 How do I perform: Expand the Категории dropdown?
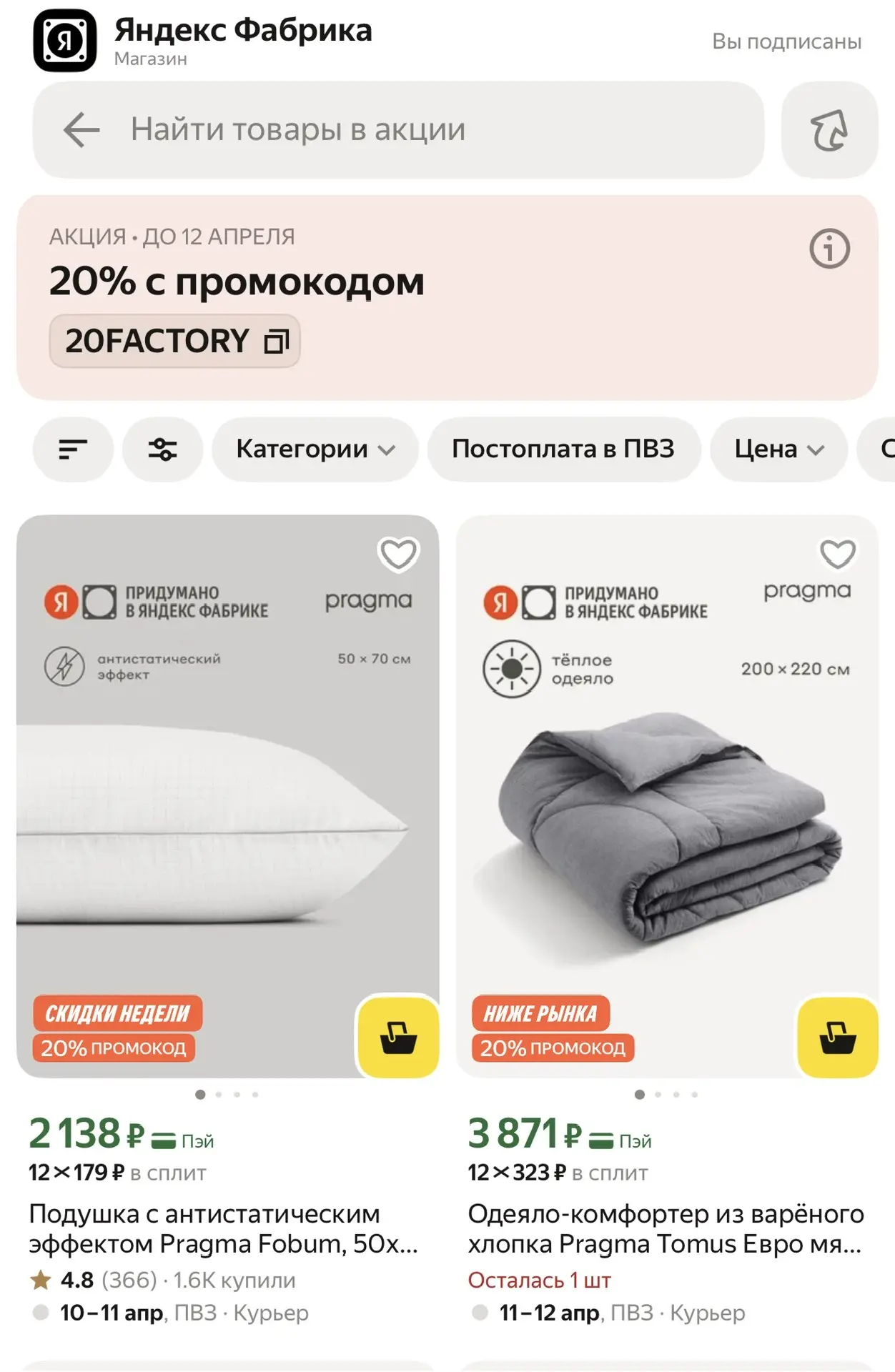tap(315, 449)
